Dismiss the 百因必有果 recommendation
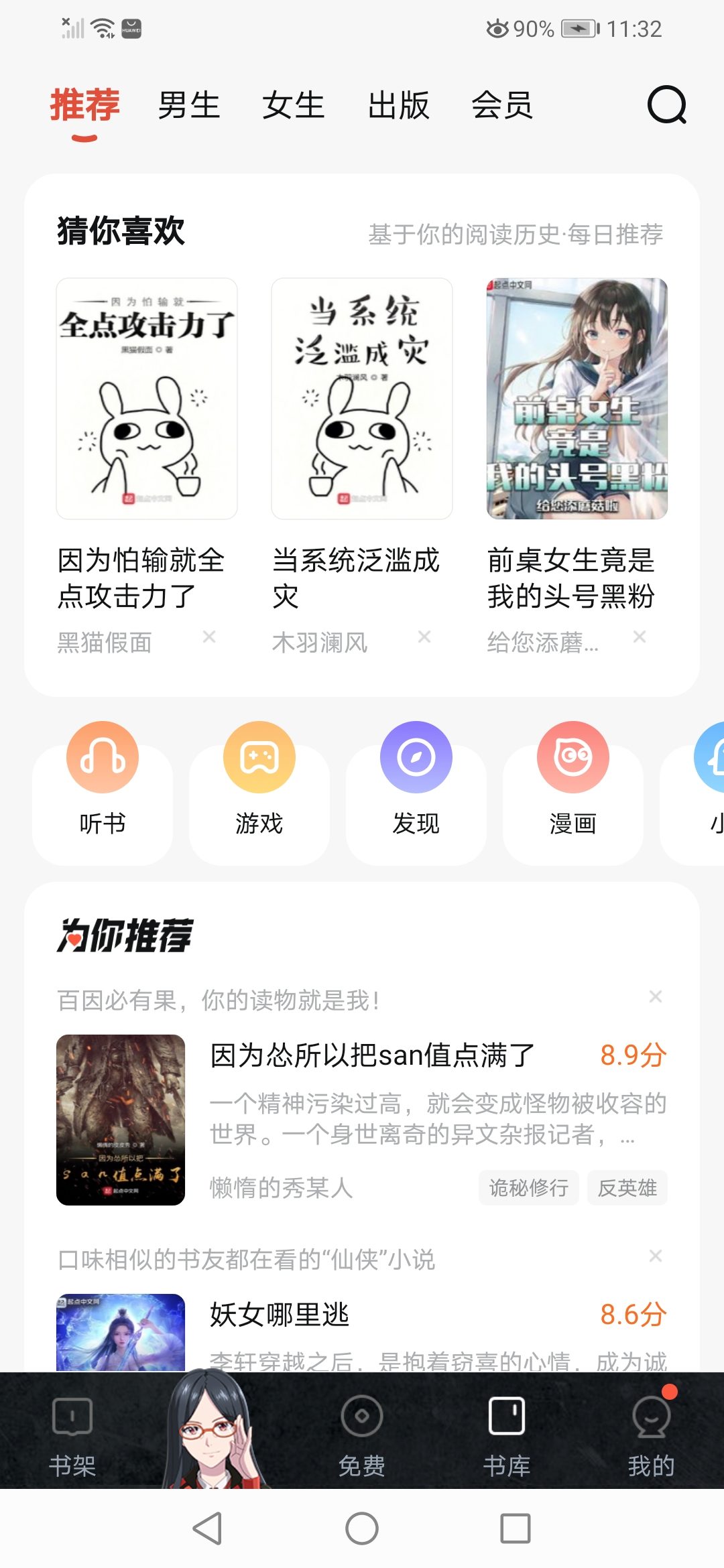This screenshot has height=1568, width=724. [x=656, y=996]
